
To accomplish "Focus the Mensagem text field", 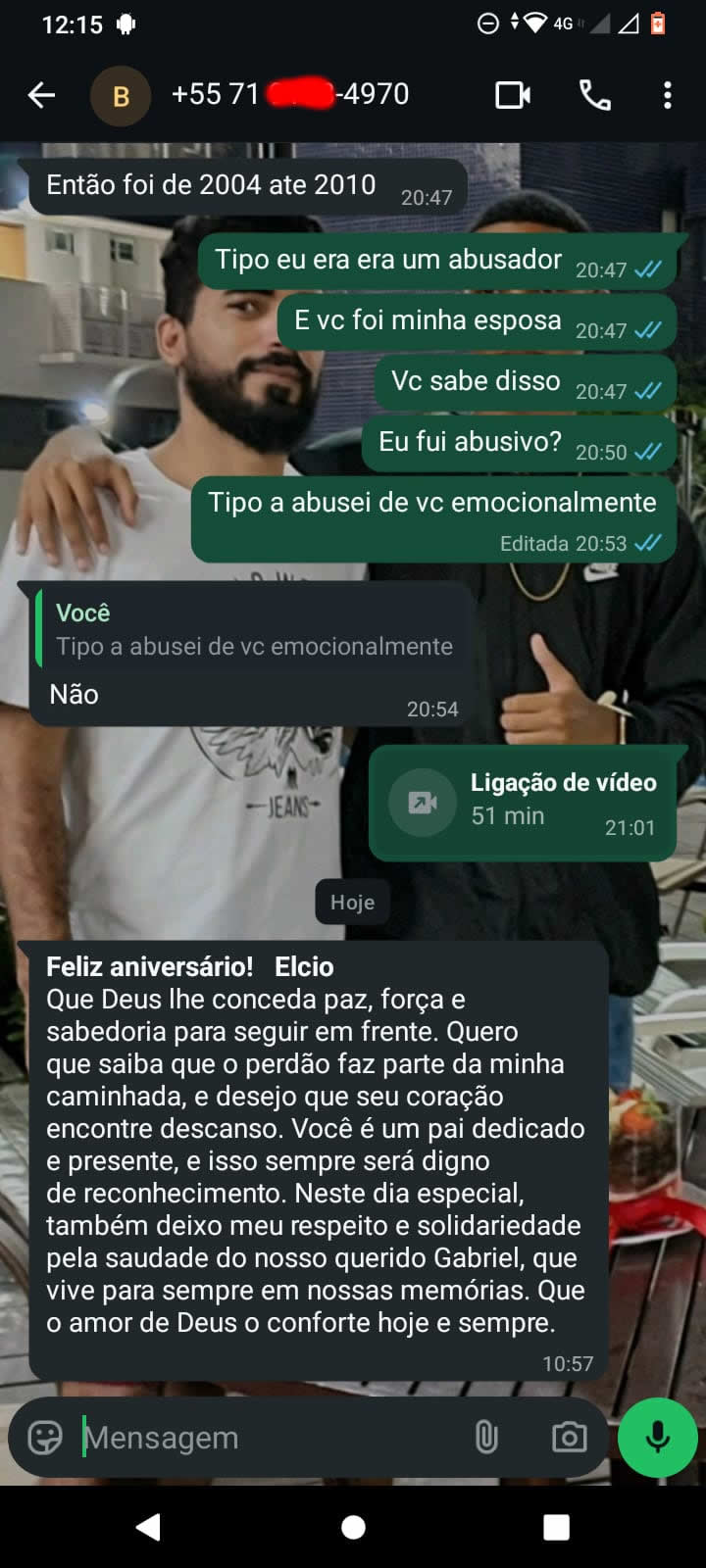I will coord(265,1437).
